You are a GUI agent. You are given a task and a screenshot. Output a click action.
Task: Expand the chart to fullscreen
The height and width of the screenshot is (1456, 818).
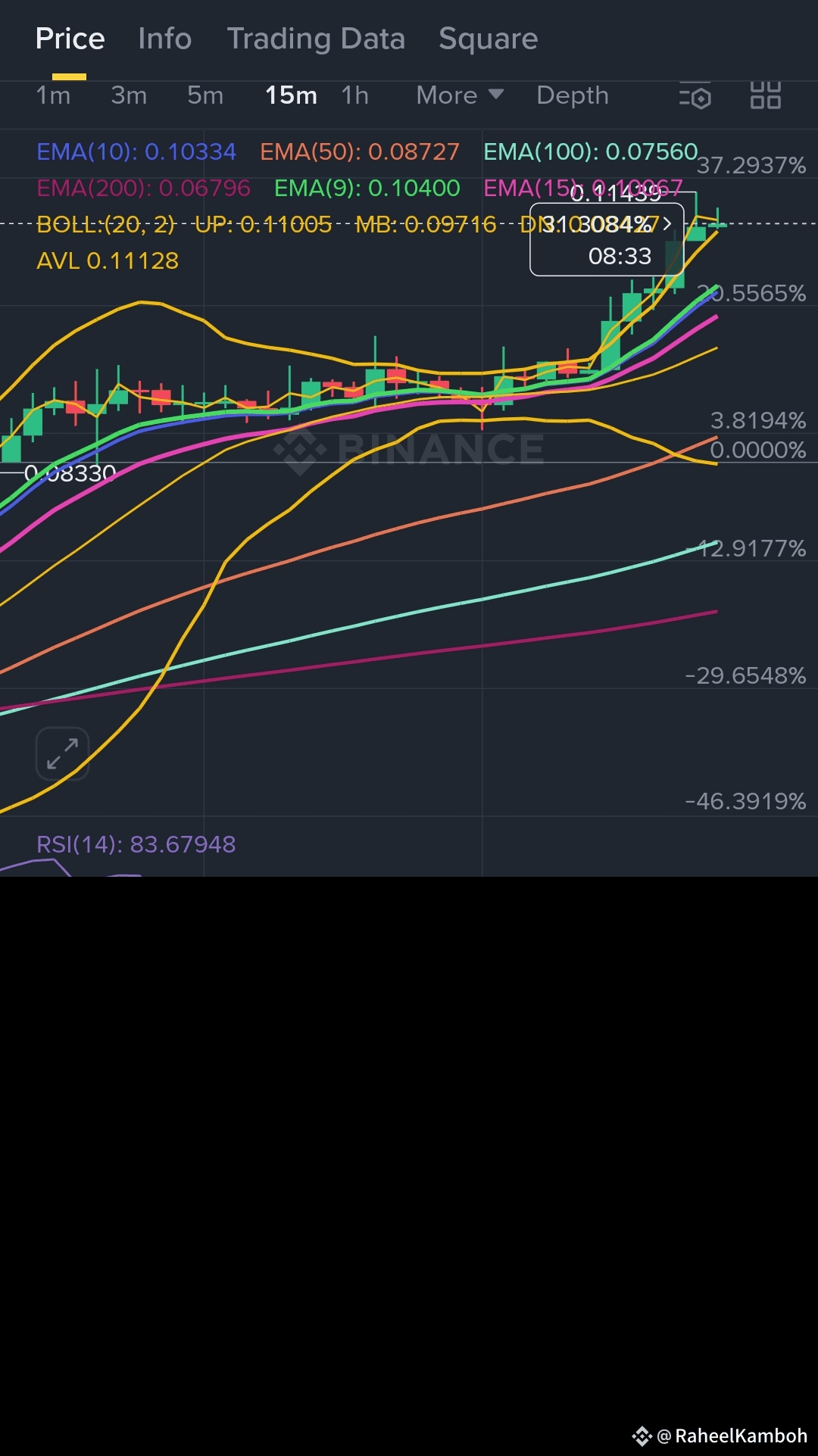62,753
